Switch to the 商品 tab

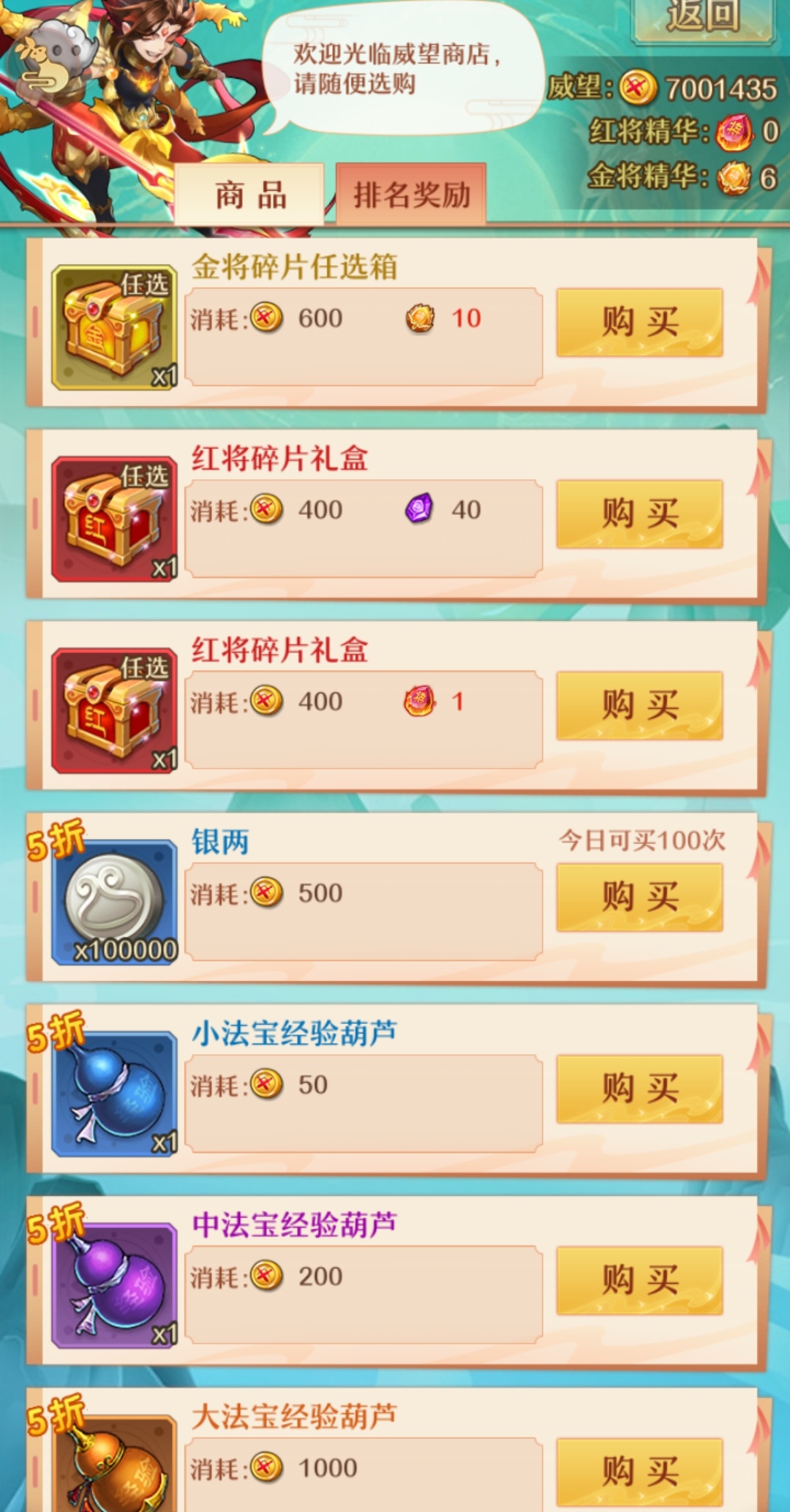250,195
